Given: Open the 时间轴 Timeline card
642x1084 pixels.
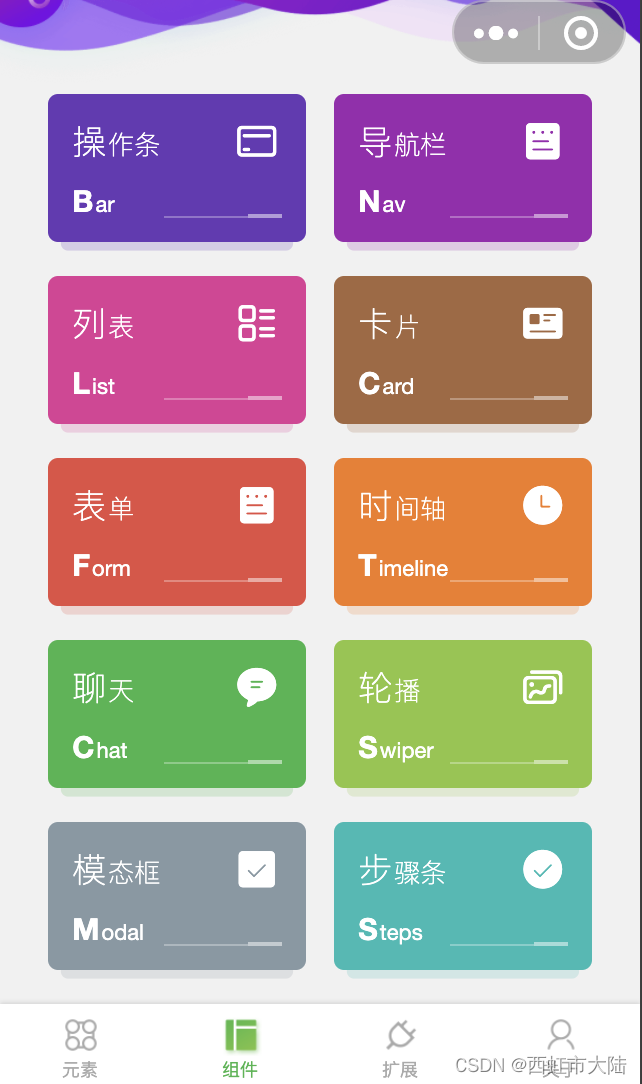Looking at the screenshot, I should click(x=463, y=532).
